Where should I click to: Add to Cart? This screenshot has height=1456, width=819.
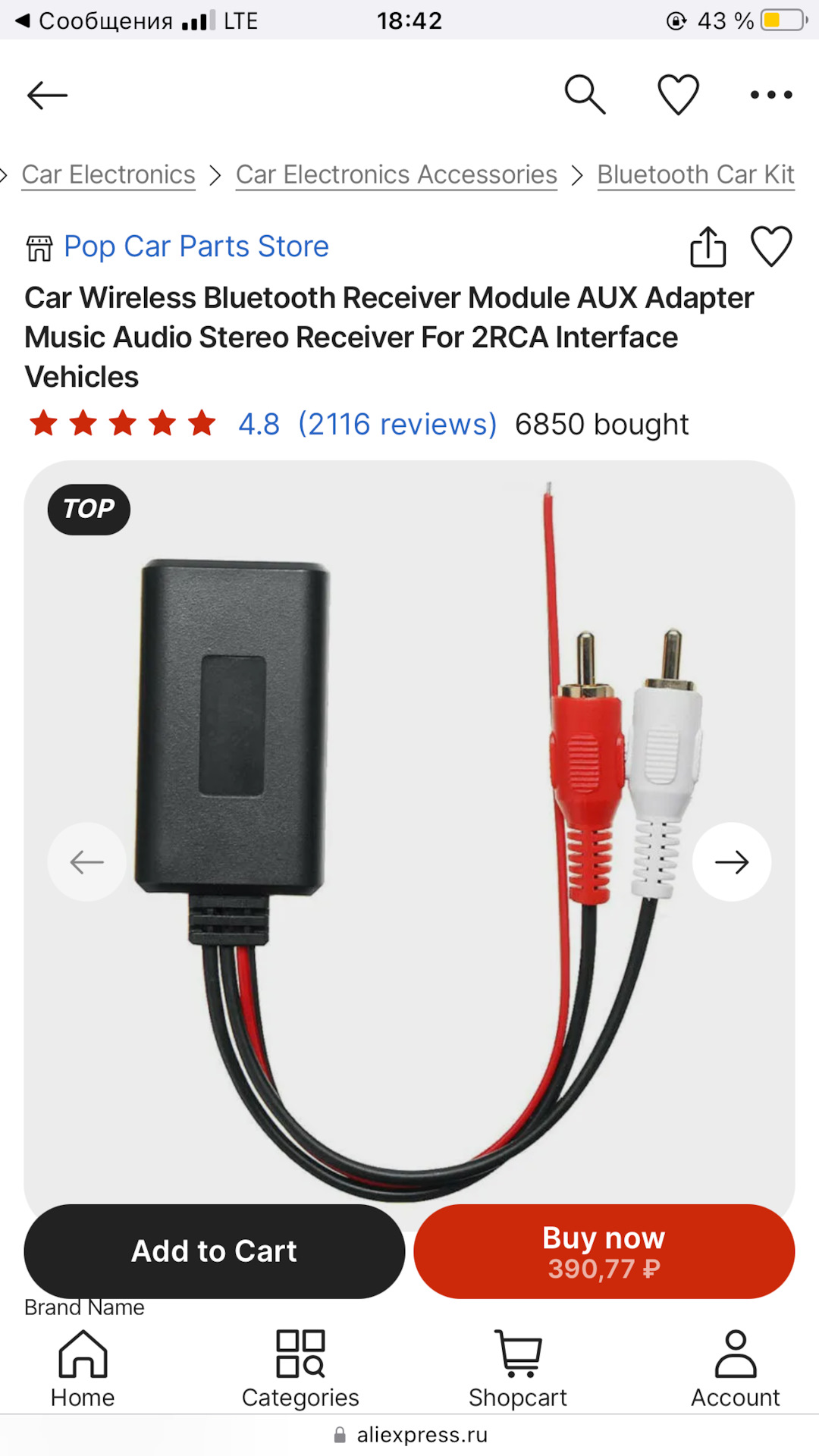pyautogui.click(x=215, y=1251)
